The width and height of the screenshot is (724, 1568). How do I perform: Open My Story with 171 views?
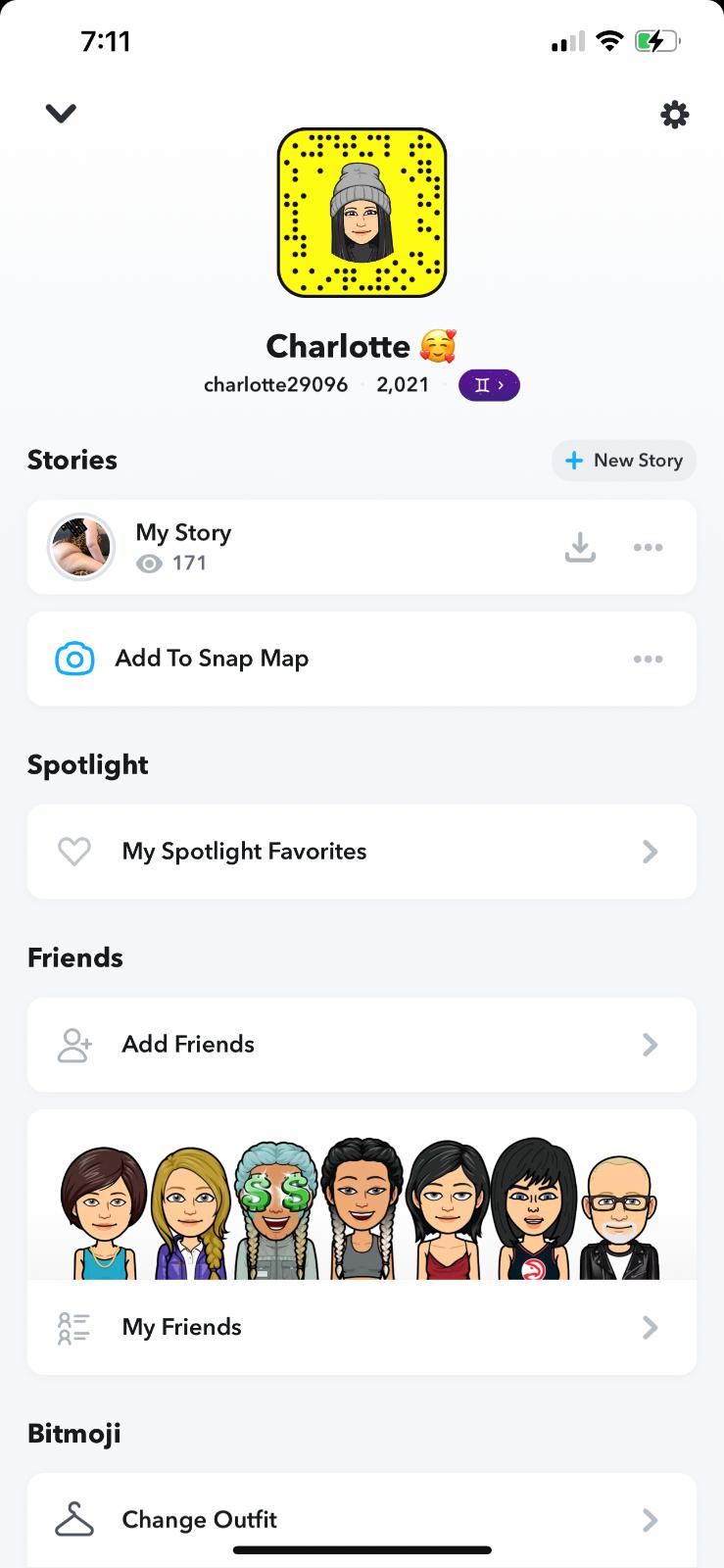(183, 547)
